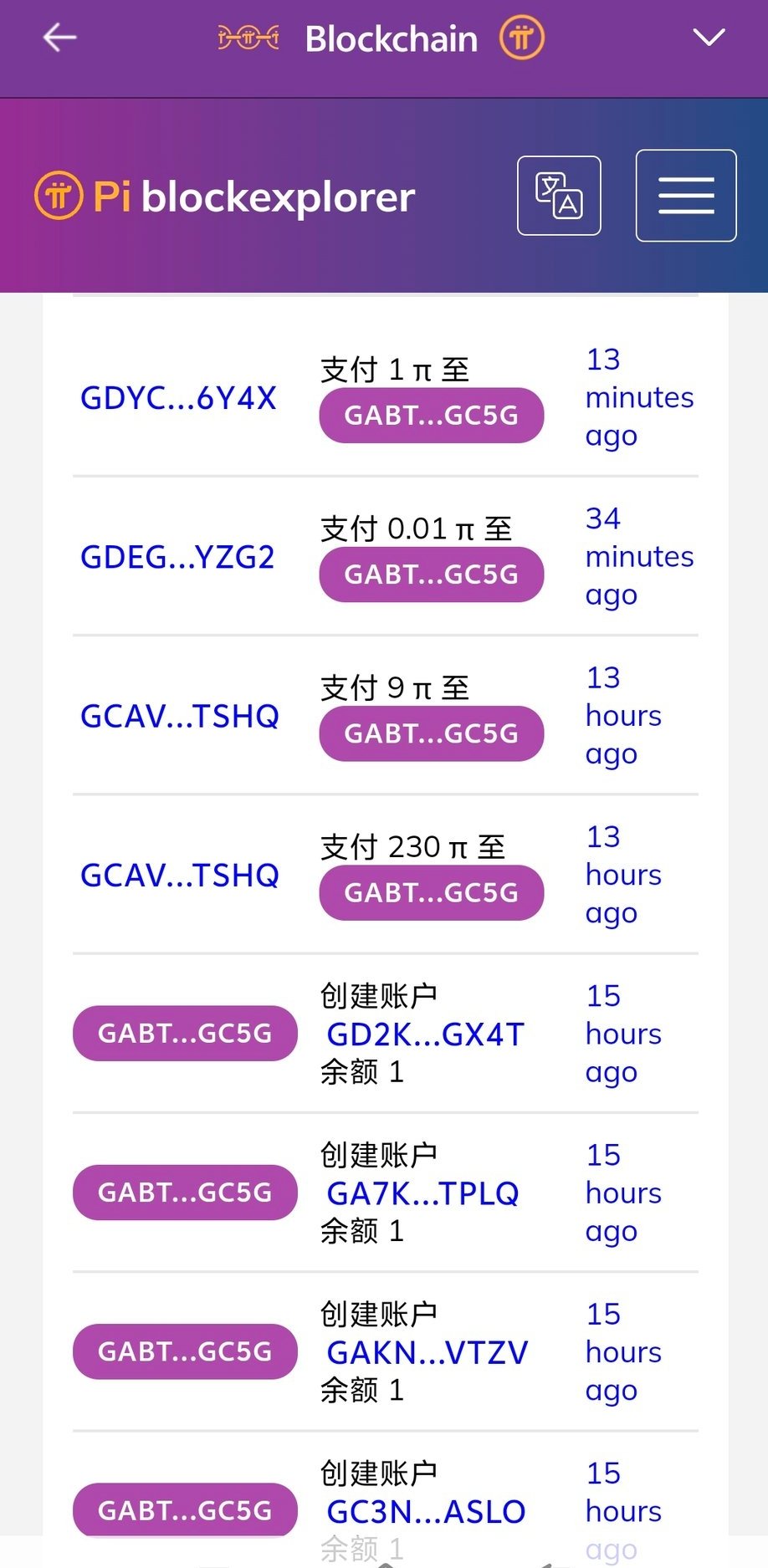Open created account GAKN...VTZV
Image resolution: width=768 pixels, height=1568 pixels.
(427, 1352)
